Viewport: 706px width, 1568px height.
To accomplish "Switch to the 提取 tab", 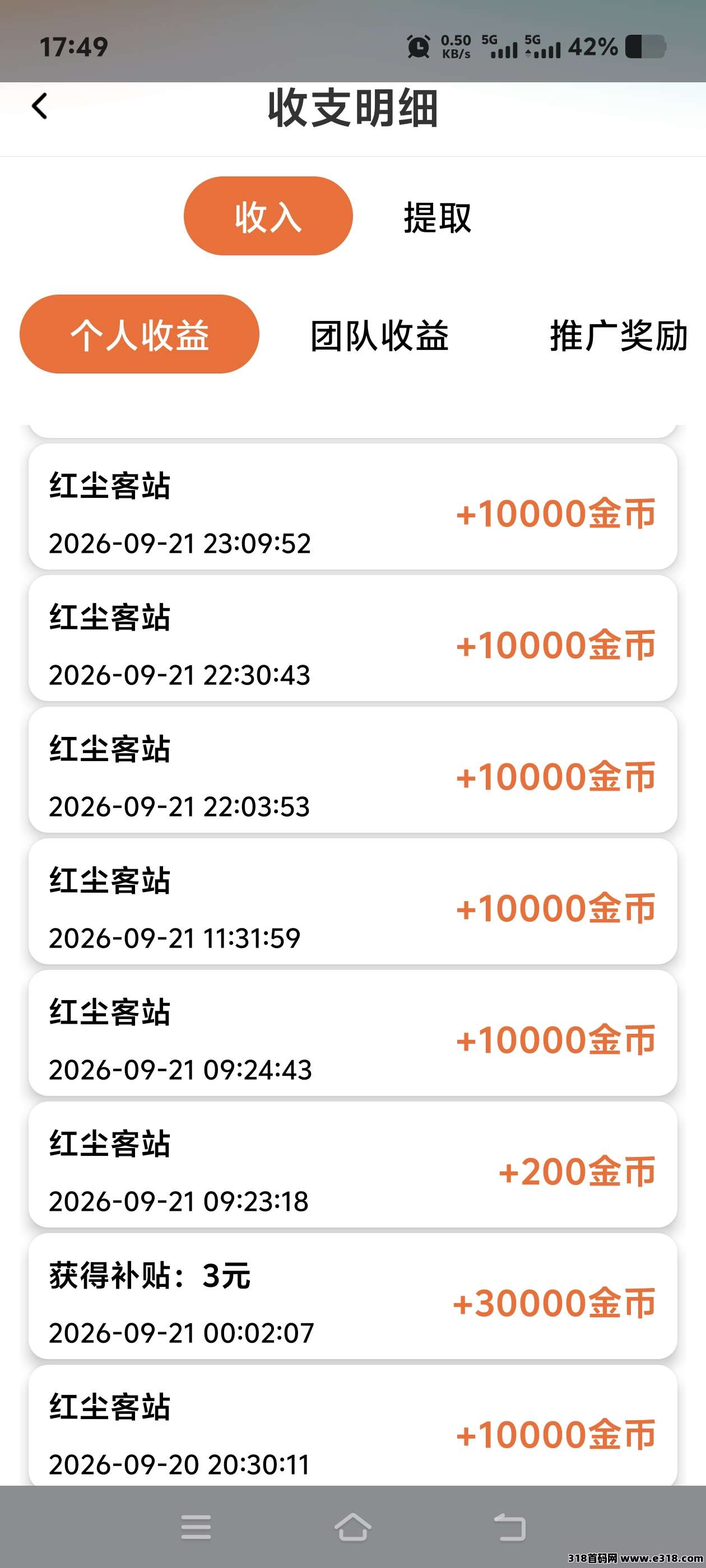I will click(x=438, y=217).
